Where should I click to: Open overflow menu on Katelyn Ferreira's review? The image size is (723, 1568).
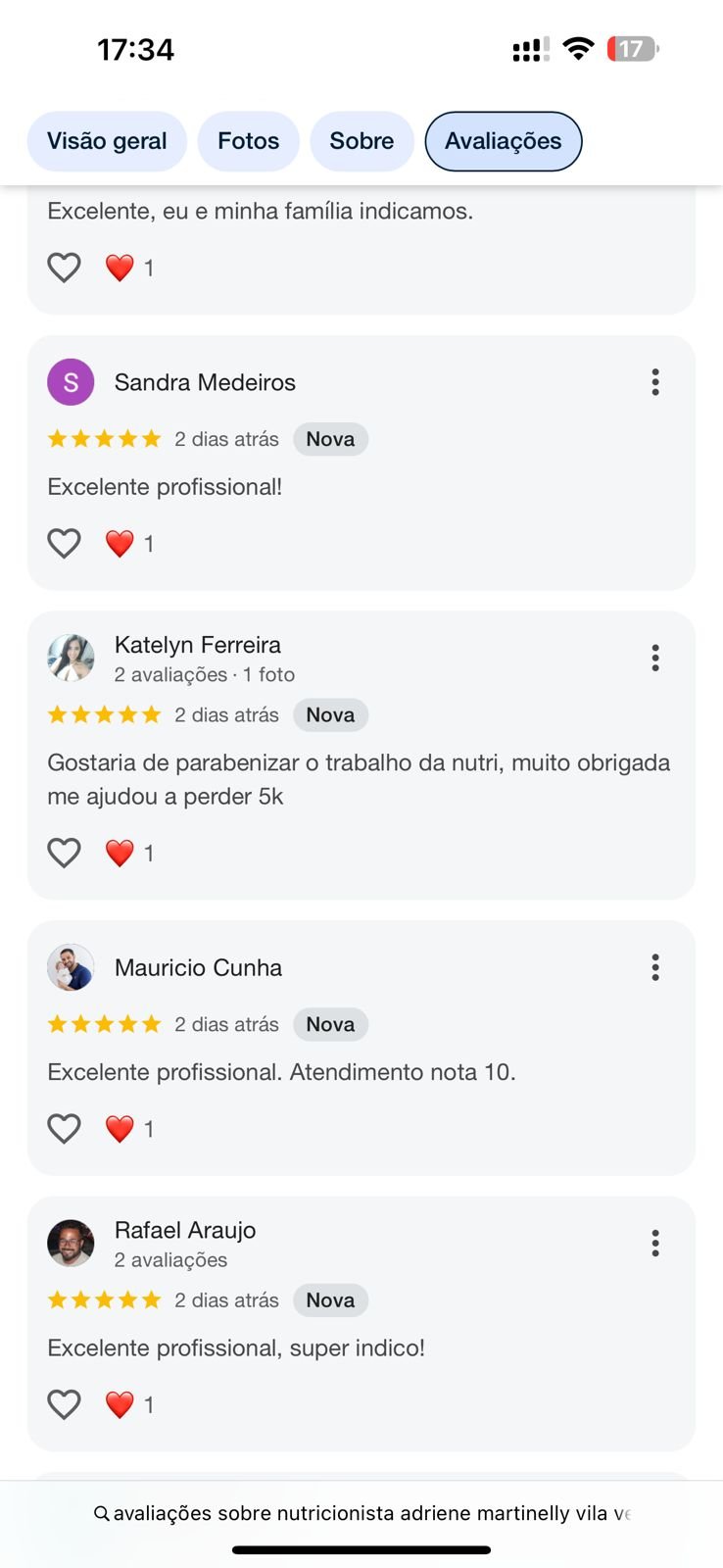pyautogui.click(x=655, y=658)
